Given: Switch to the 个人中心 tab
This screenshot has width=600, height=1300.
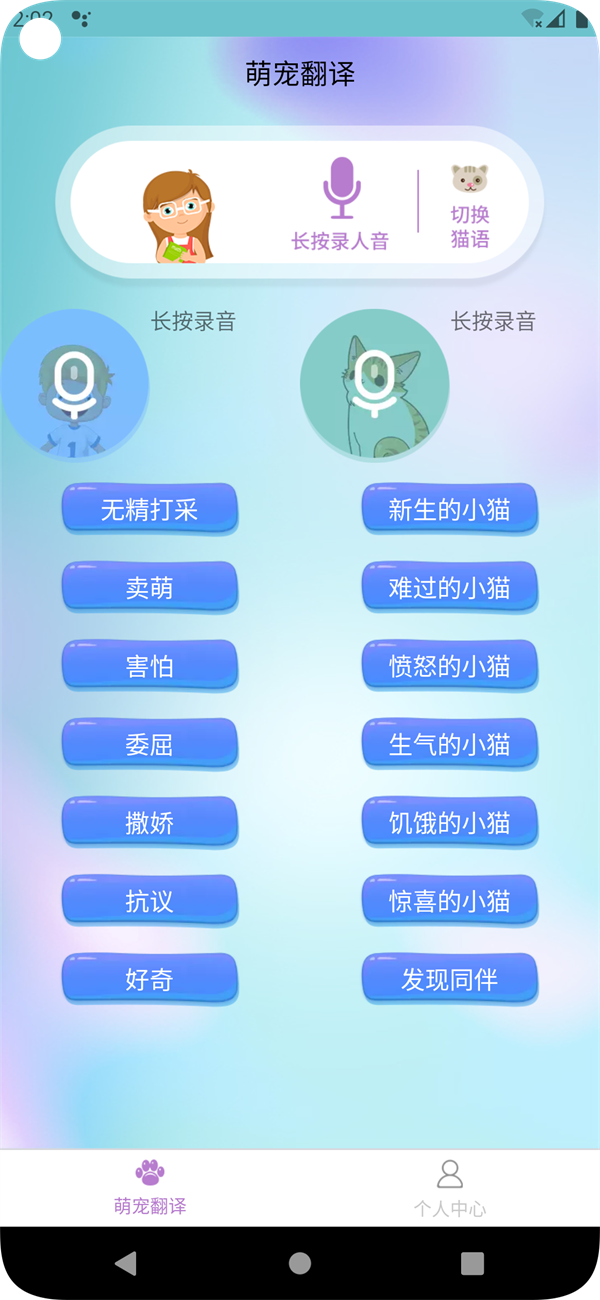Looking at the screenshot, I should tap(450, 1188).
